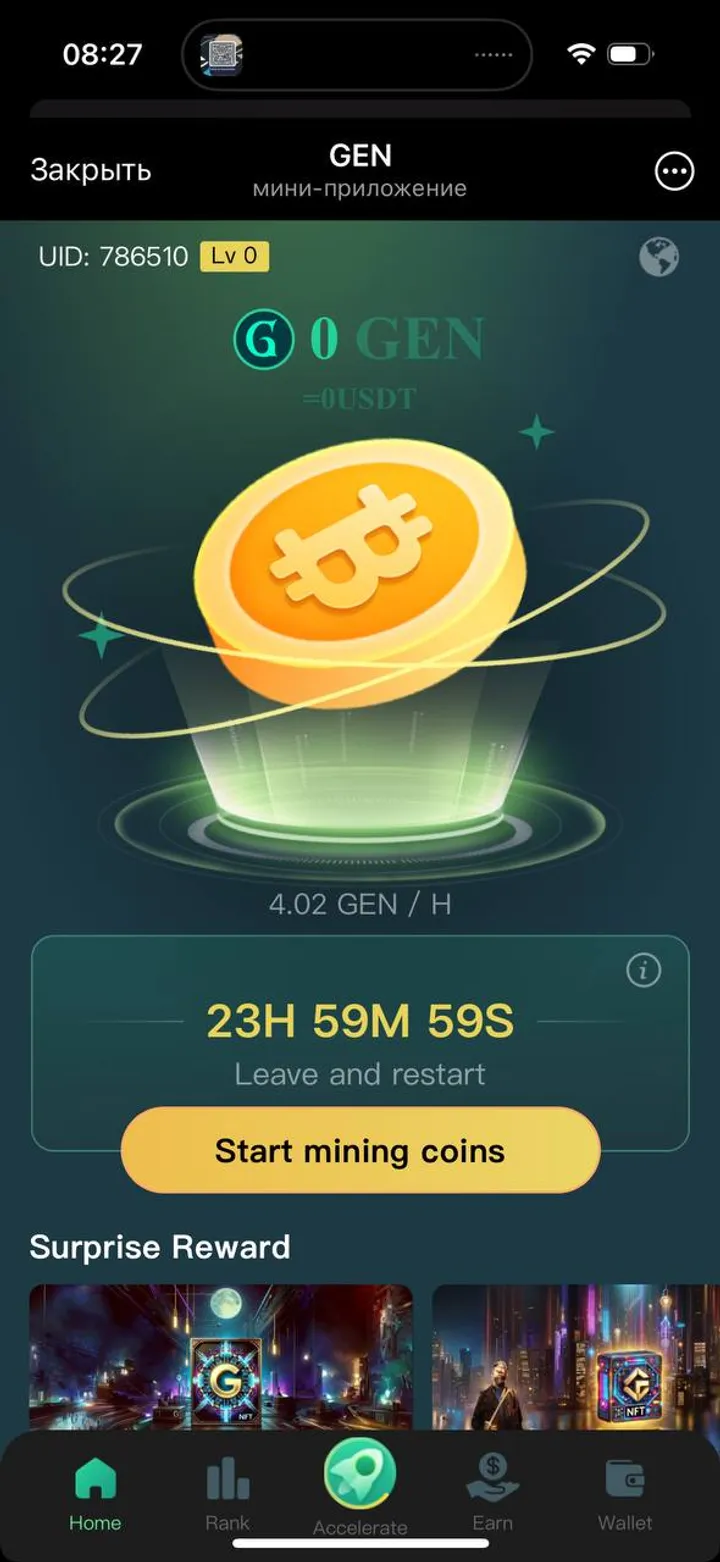Switch to the Rank tab

click(227, 1494)
